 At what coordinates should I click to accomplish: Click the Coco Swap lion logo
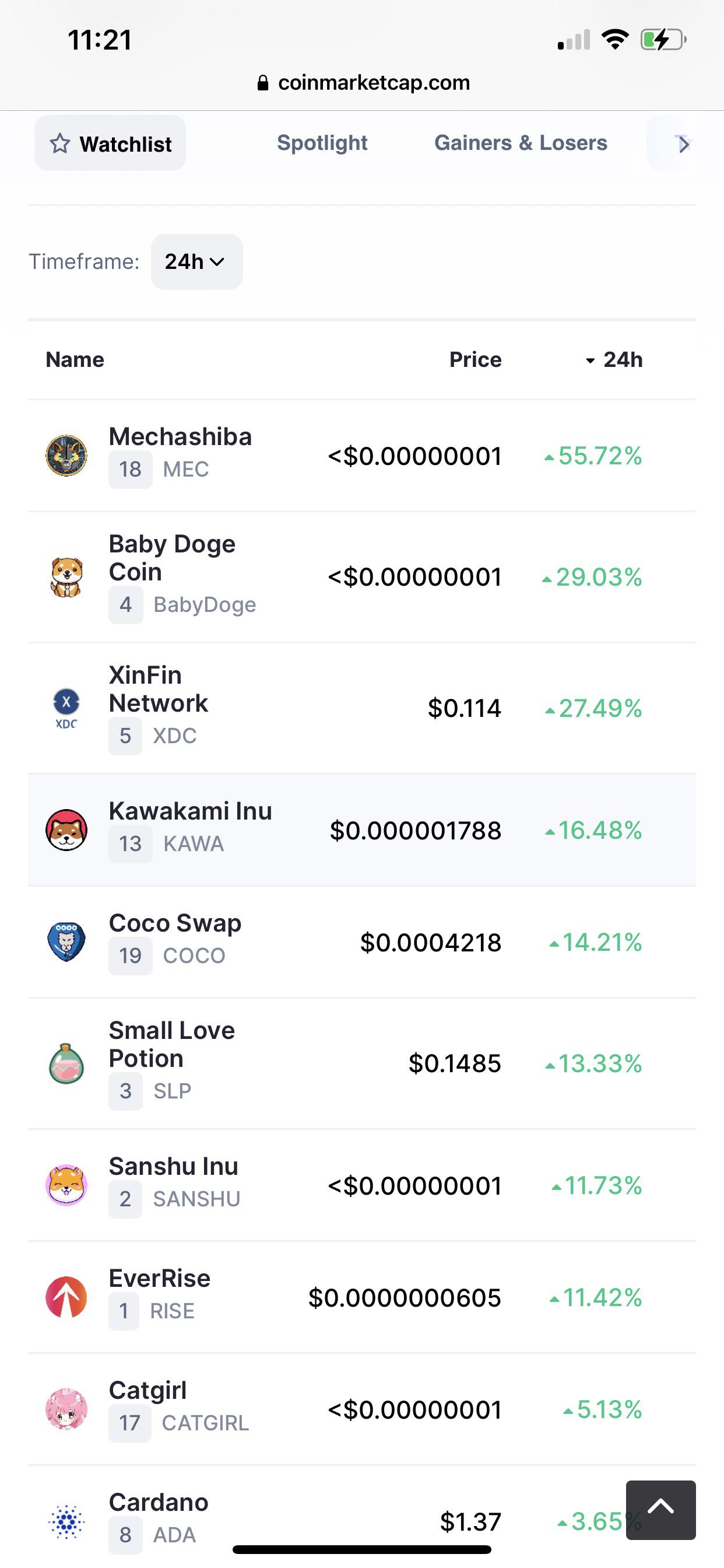(66, 942)
